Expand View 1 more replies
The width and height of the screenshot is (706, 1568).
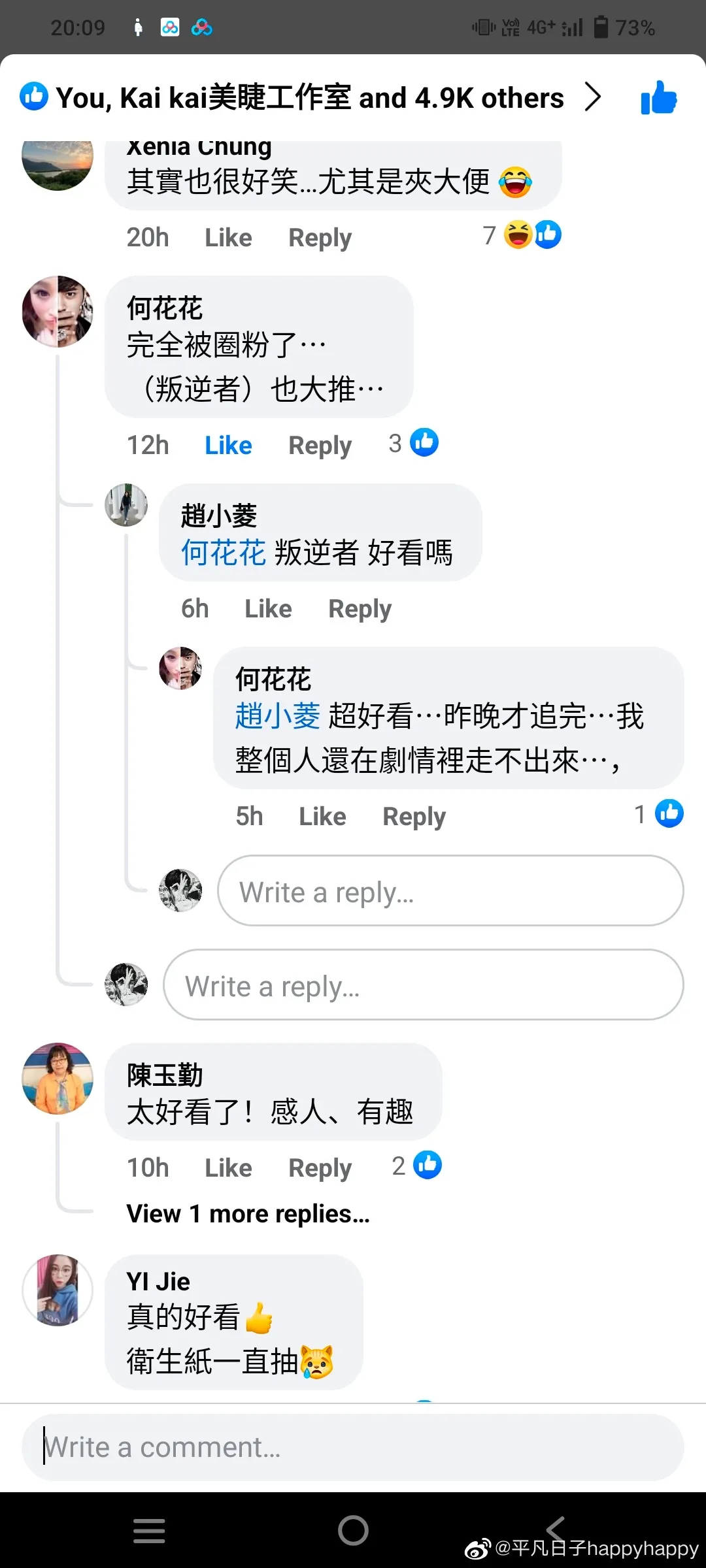point(248,1214)
